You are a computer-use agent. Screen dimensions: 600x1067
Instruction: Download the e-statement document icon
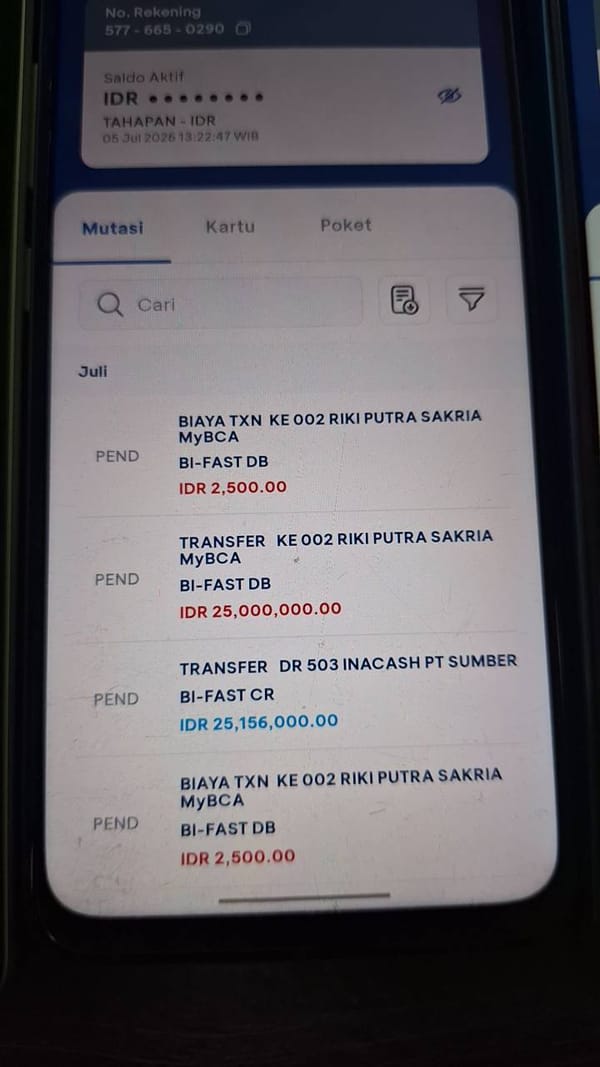[x=404, y=300]
